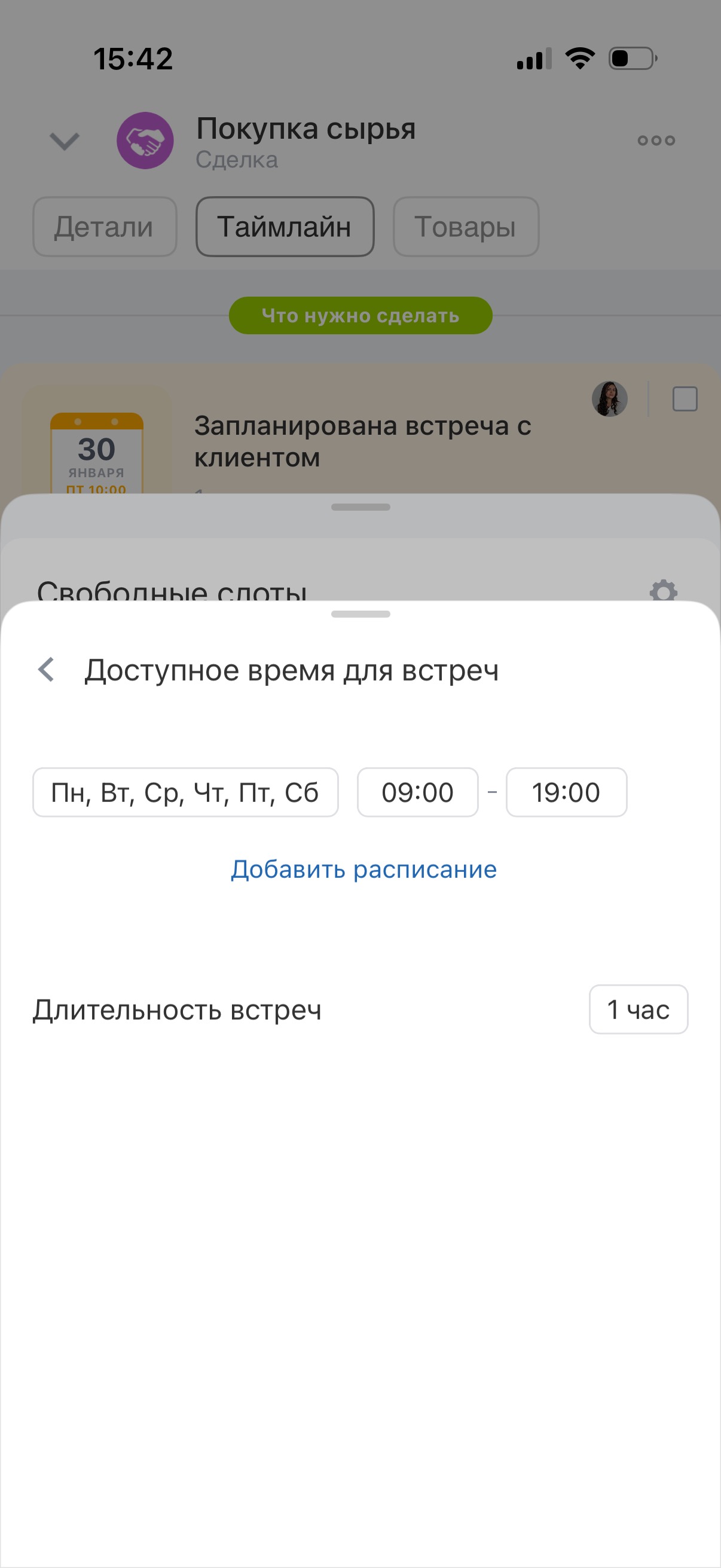Change the 09:00 start time
This screenshot has width=721, height=1568.
417,792
